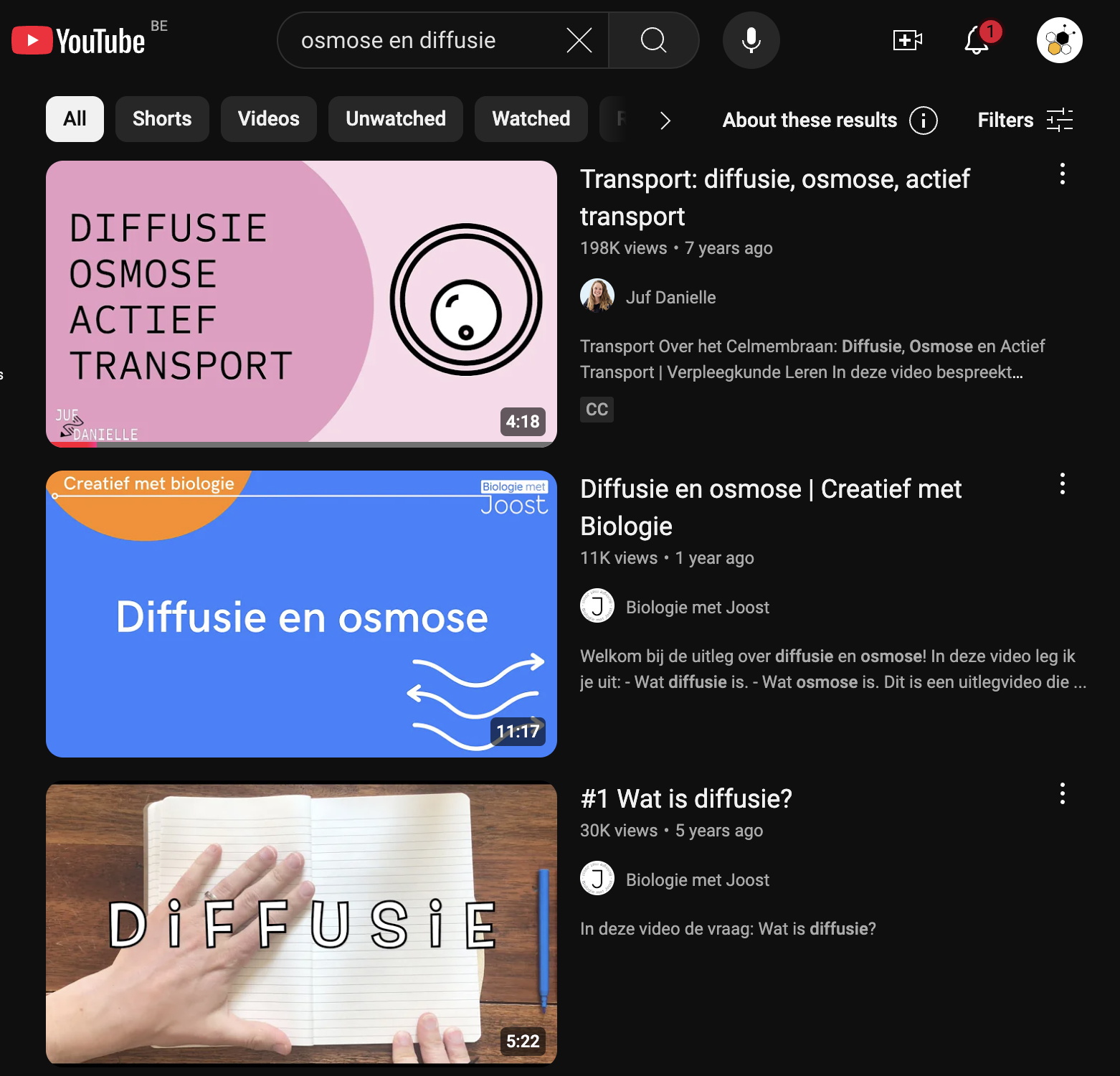
Task: Open the create video button
Action: click(x=907, y=40)
